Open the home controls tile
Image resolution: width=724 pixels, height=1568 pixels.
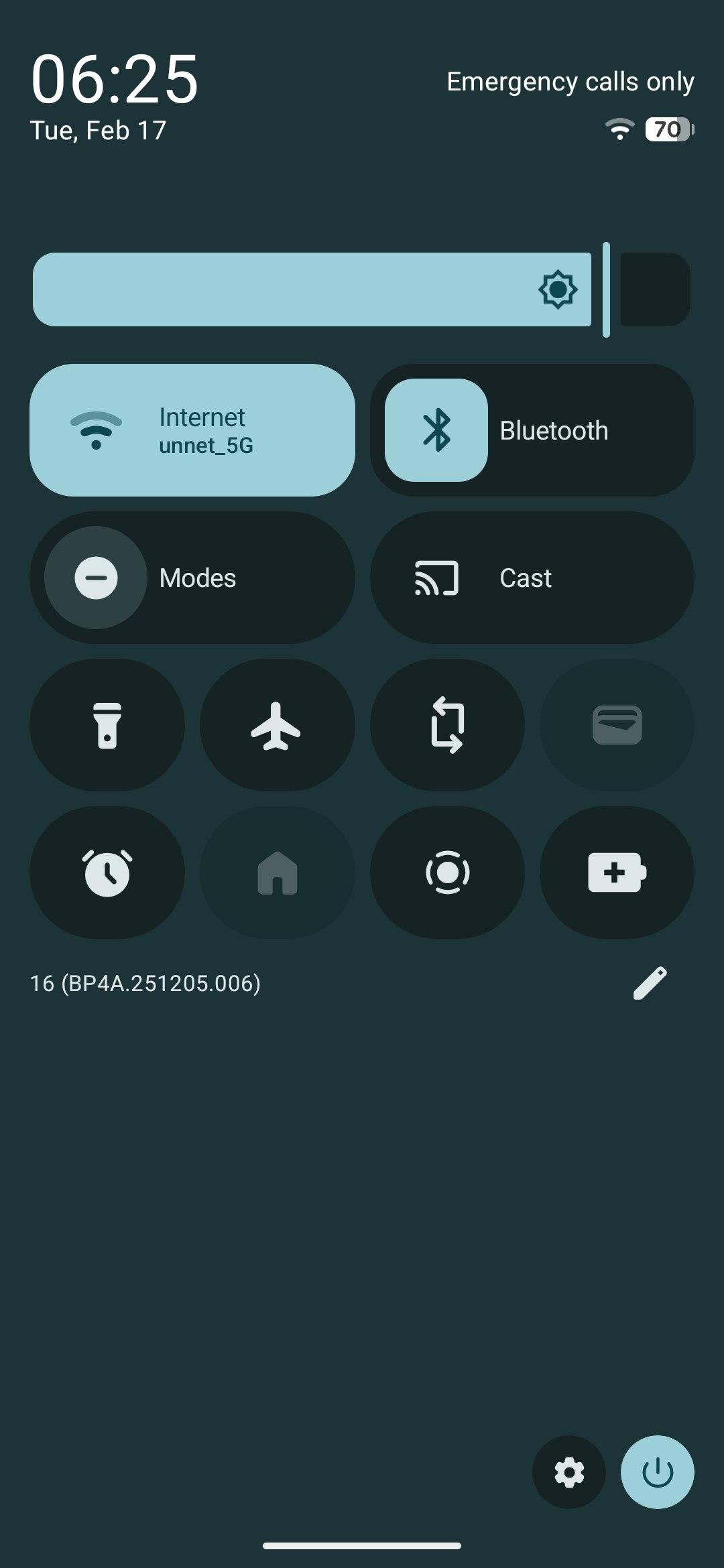277,872
